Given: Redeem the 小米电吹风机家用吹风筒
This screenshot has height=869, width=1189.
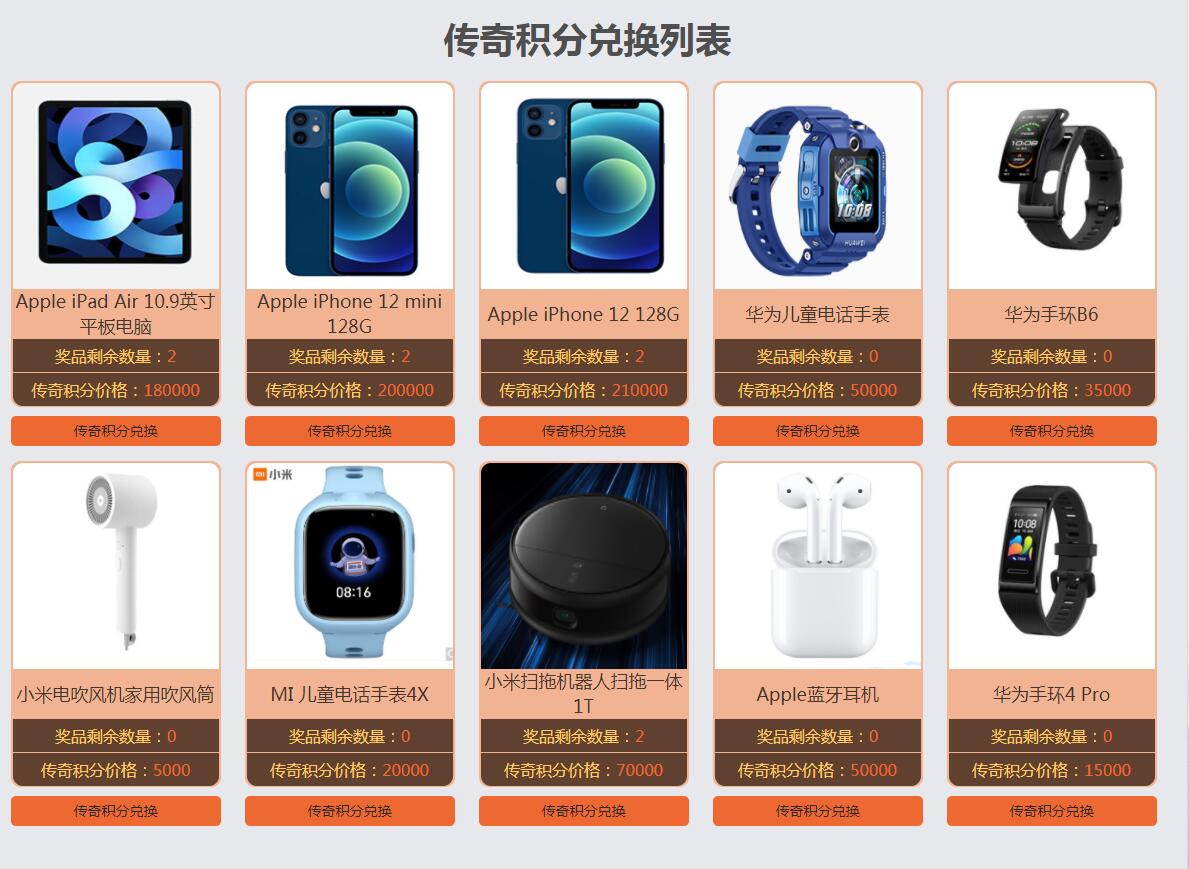Looking at the screenshot, I should pyautogui.click(x=115, y=811).
